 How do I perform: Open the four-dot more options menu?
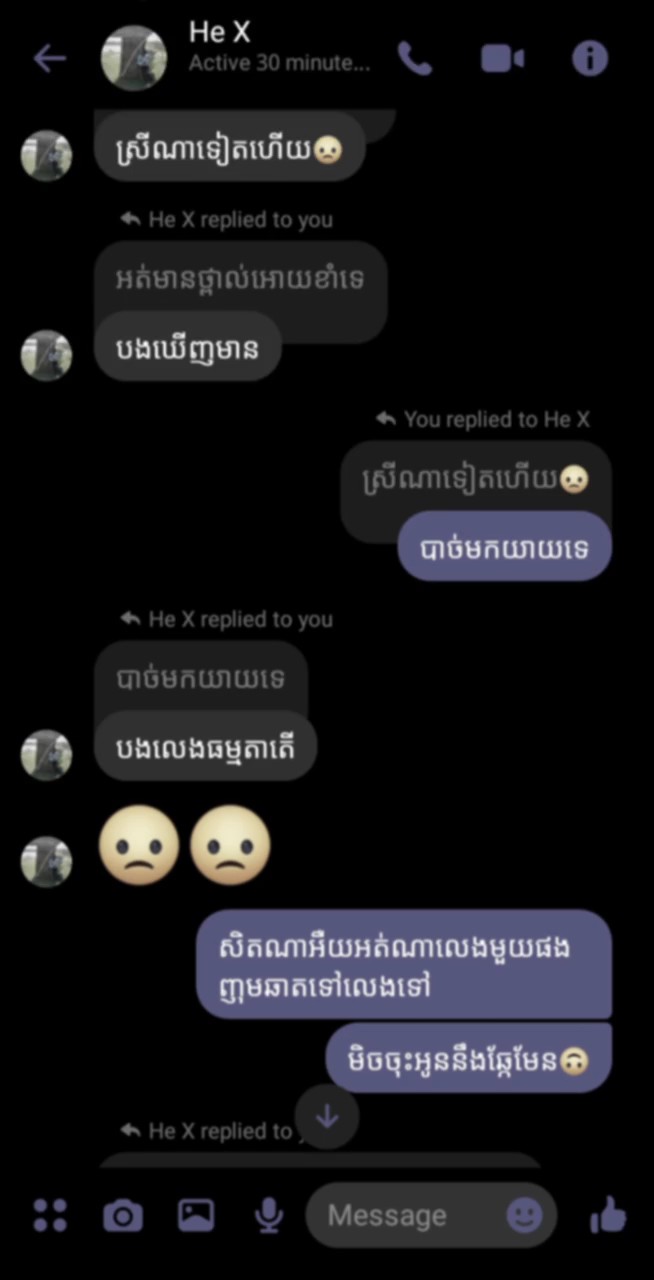50,1215
